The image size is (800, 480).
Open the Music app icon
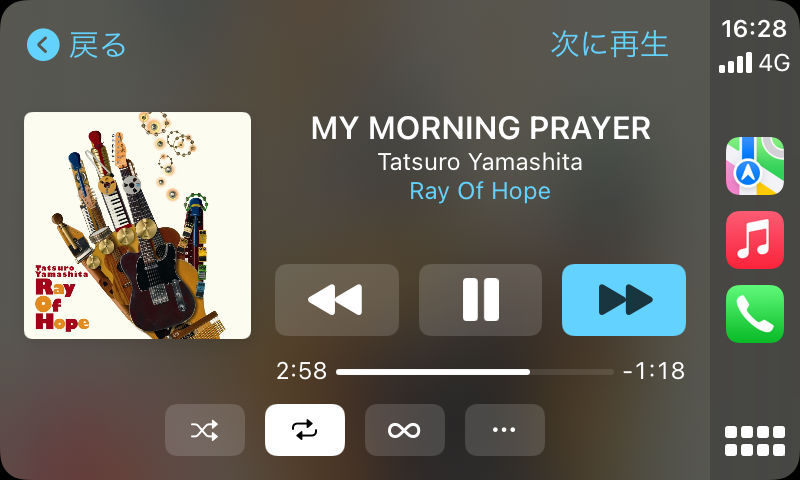[755, 240]
